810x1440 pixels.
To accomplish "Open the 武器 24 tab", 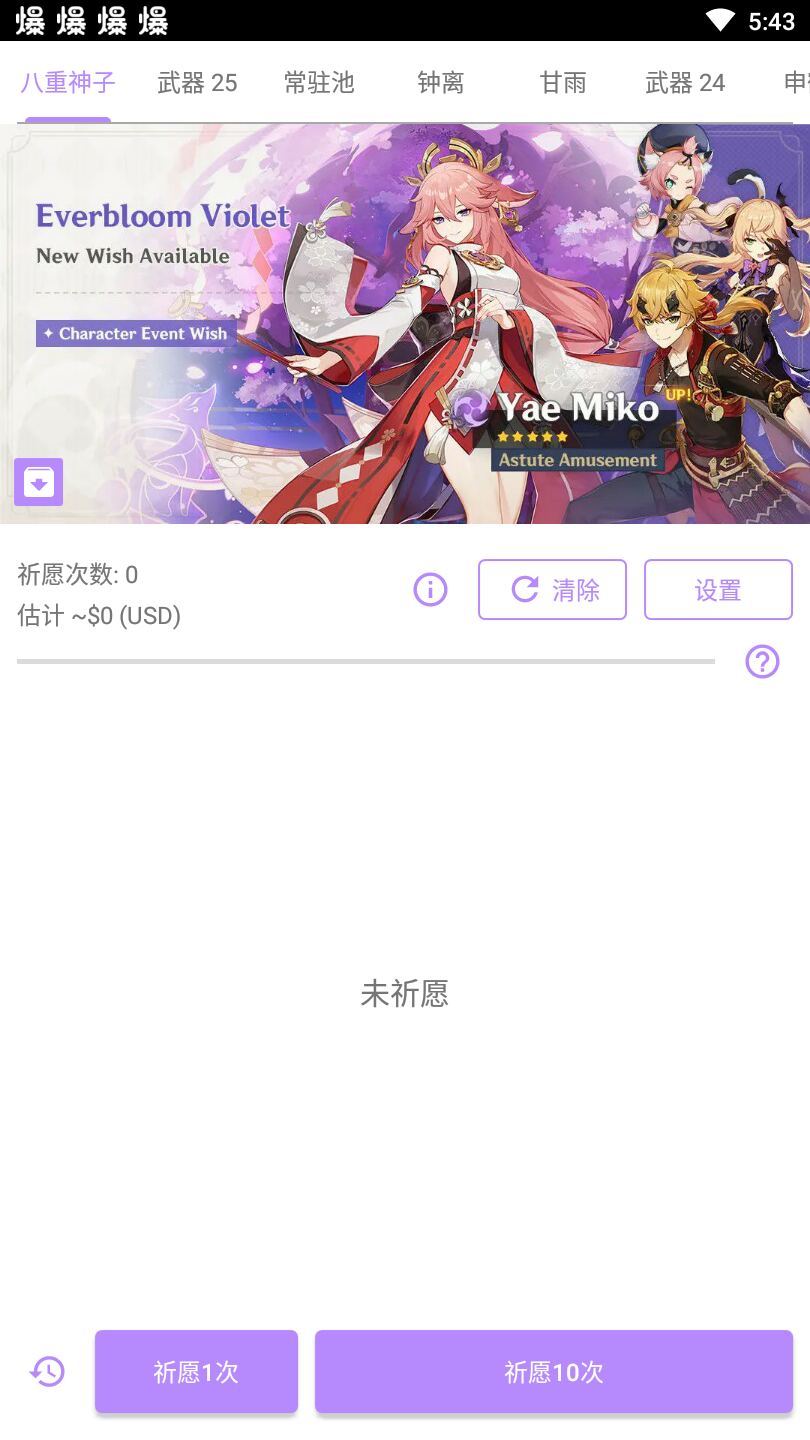I will pyautogui.click(x=685, y=83).
